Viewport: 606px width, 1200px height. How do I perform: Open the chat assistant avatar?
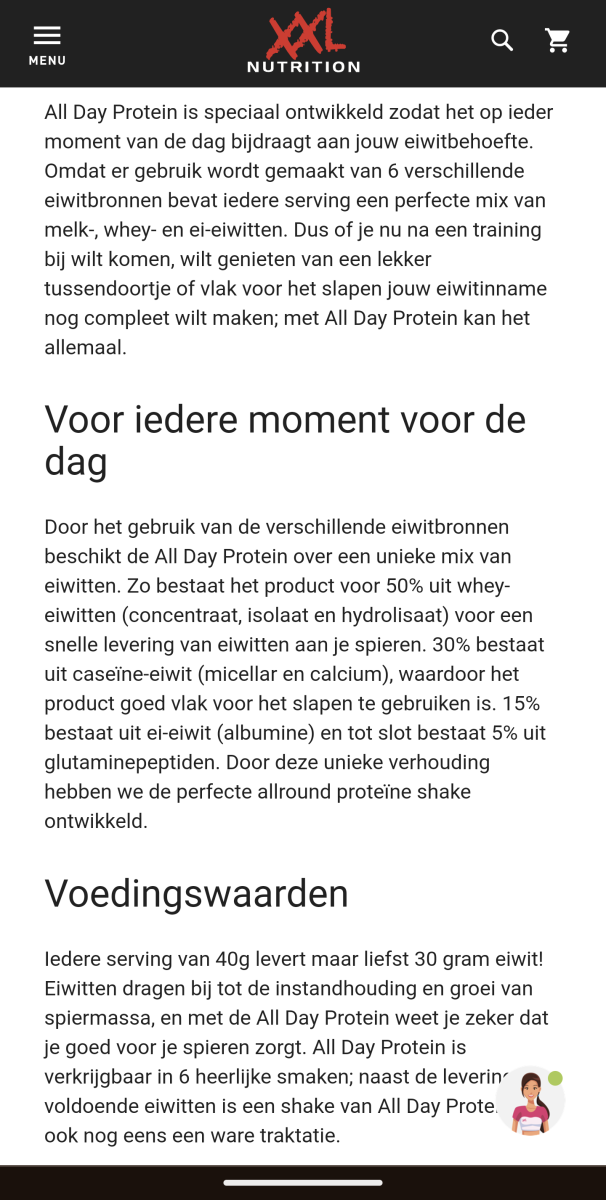531,1100
